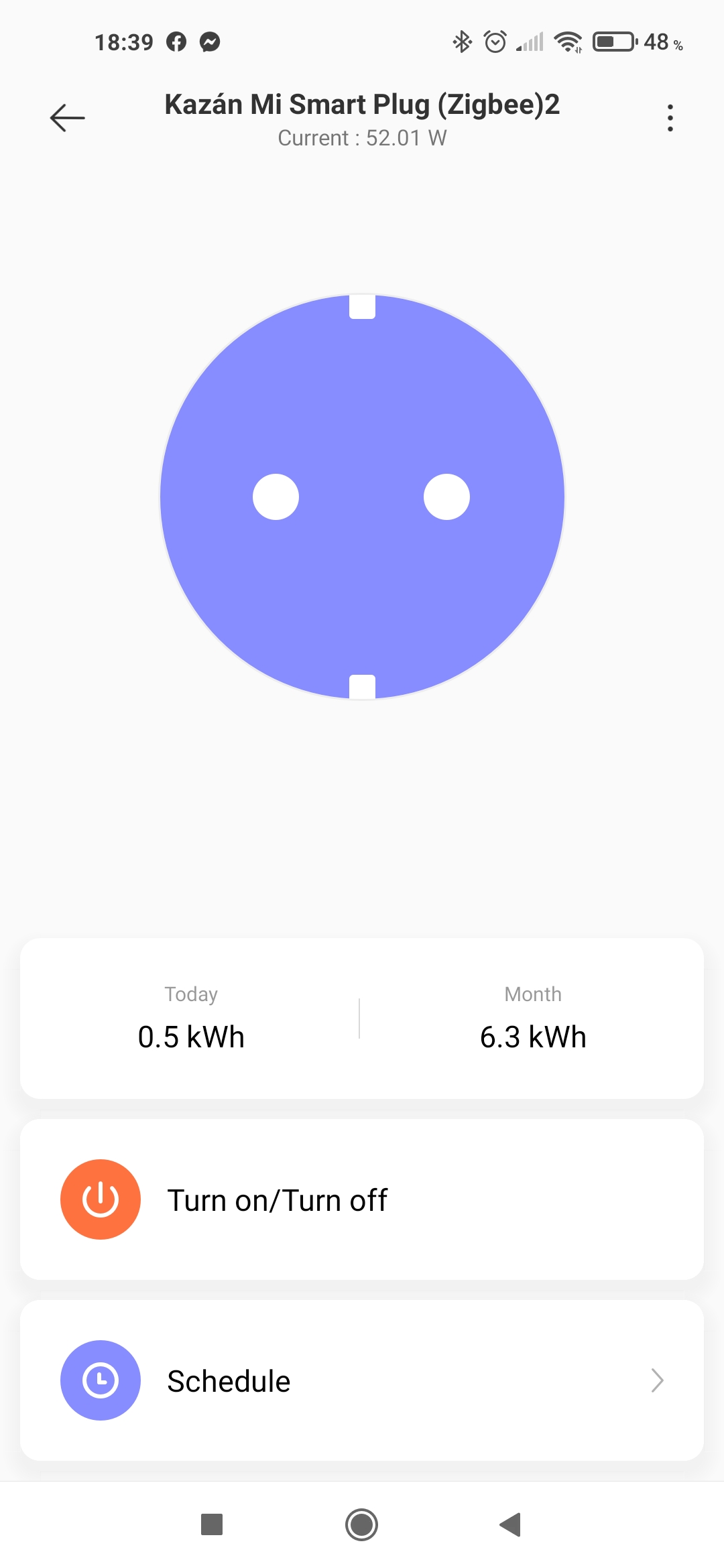Screen dimensions: 724x1568
Task: Open the recent apps view
Action: (x=212, y=1524)
